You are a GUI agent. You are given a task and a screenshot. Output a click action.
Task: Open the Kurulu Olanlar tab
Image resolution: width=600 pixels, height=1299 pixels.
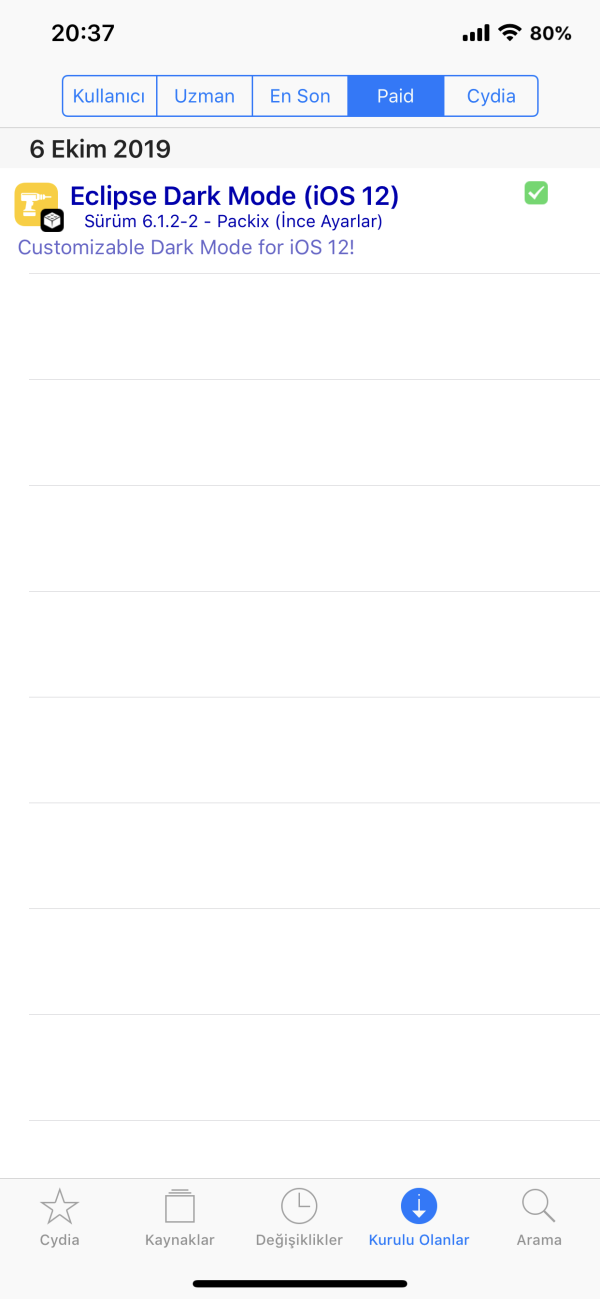pyautogui.click(x=419, y=1217)
